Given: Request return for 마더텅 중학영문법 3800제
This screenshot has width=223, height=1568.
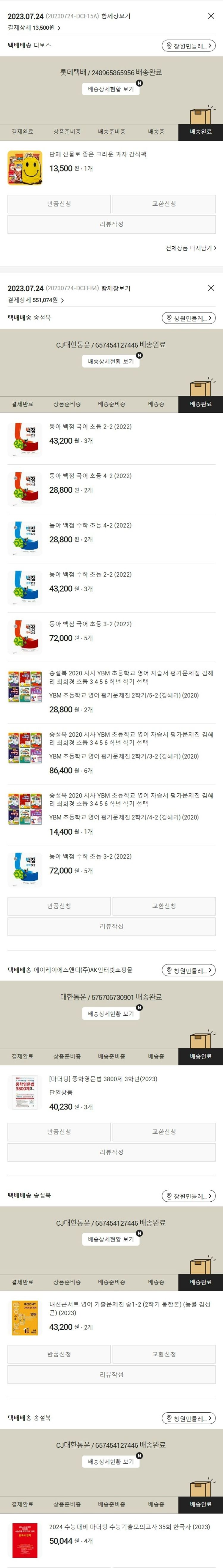Looking at the screenshot, I should point(59,1132).
